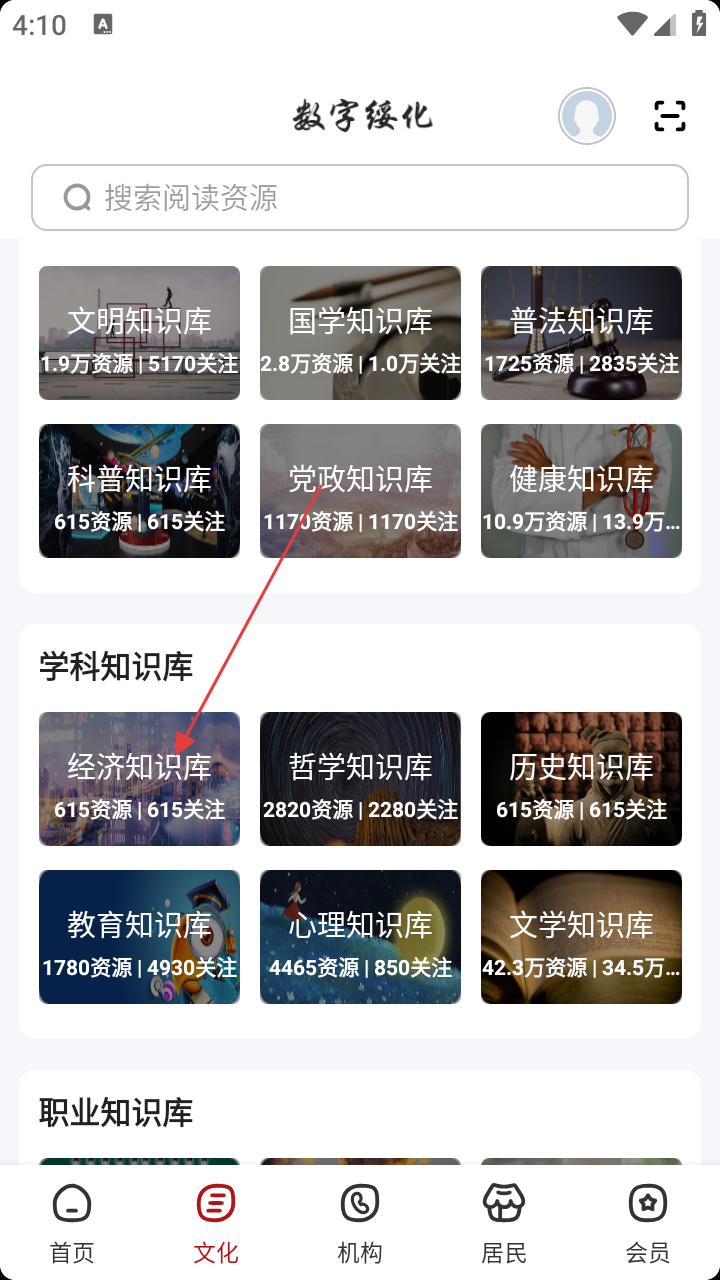Open the 经济知识库 card
This screenshot has width=720, height=1280.
[x=139, y=779]
